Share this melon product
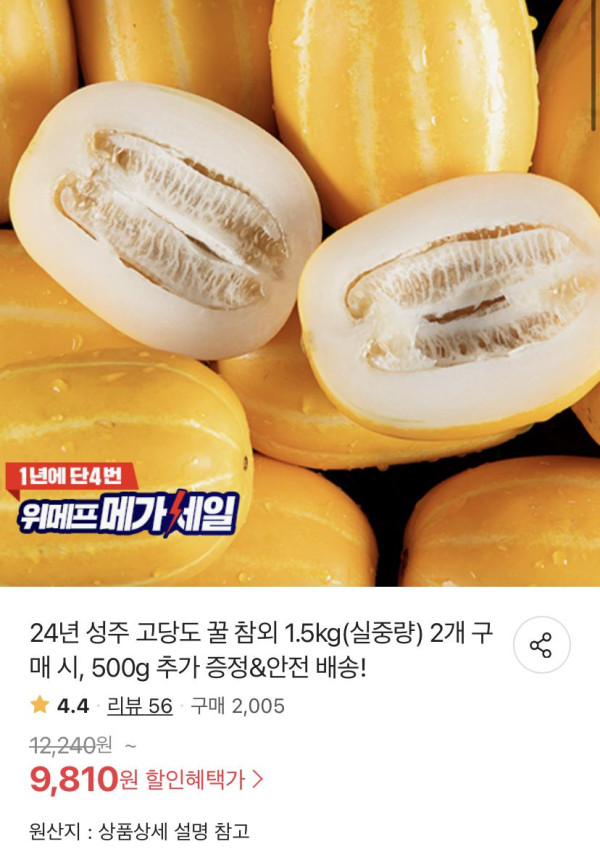The image size is (600, 865). 541,645
